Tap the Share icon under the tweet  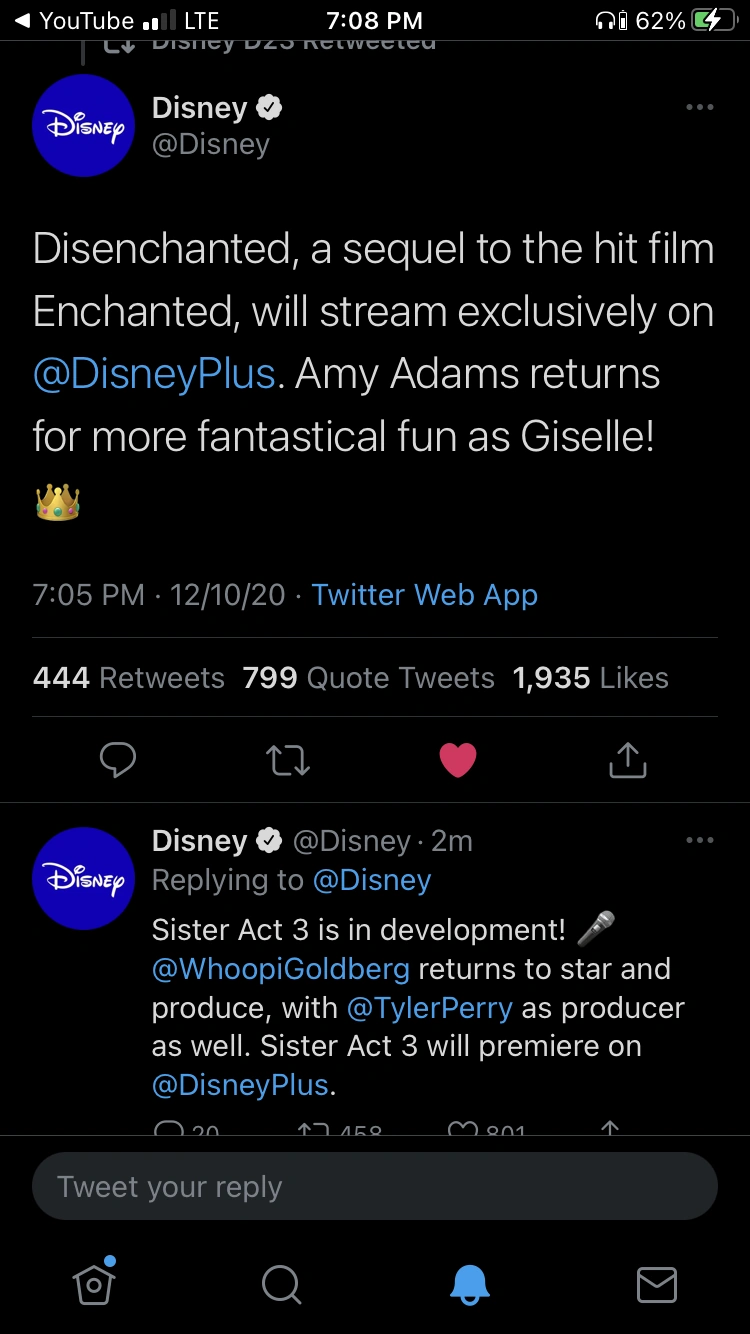click(627, 760)
